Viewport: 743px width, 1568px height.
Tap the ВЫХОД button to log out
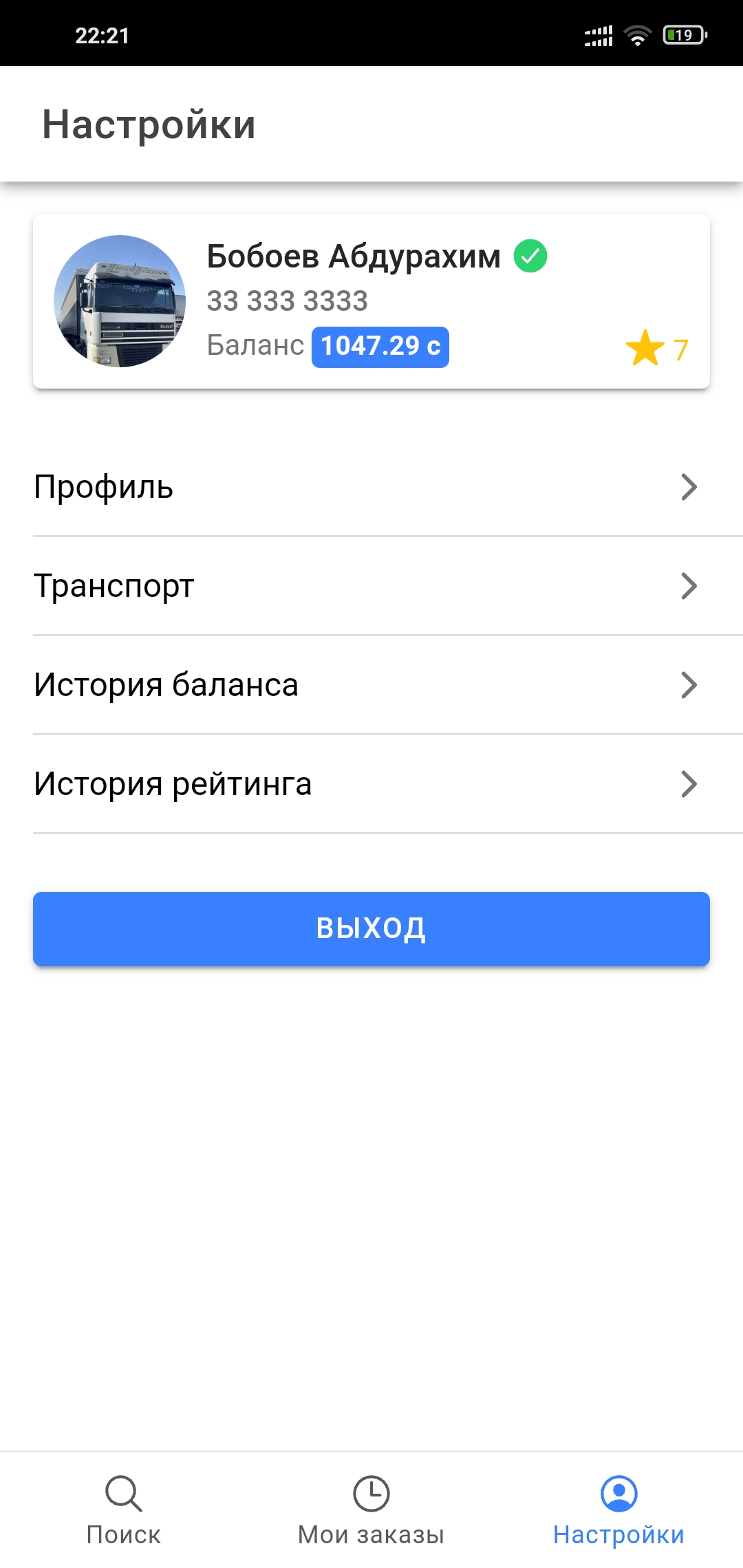371,928
